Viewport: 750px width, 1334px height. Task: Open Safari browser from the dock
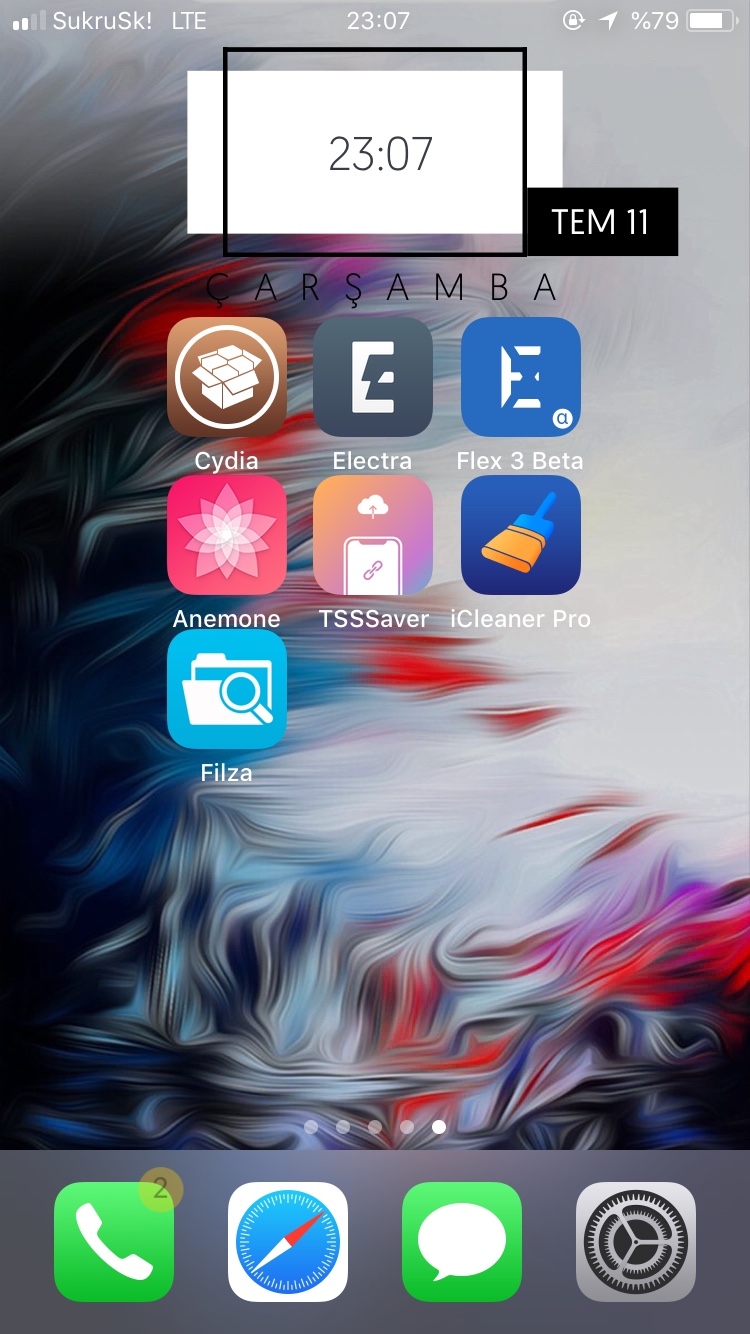288,1243
